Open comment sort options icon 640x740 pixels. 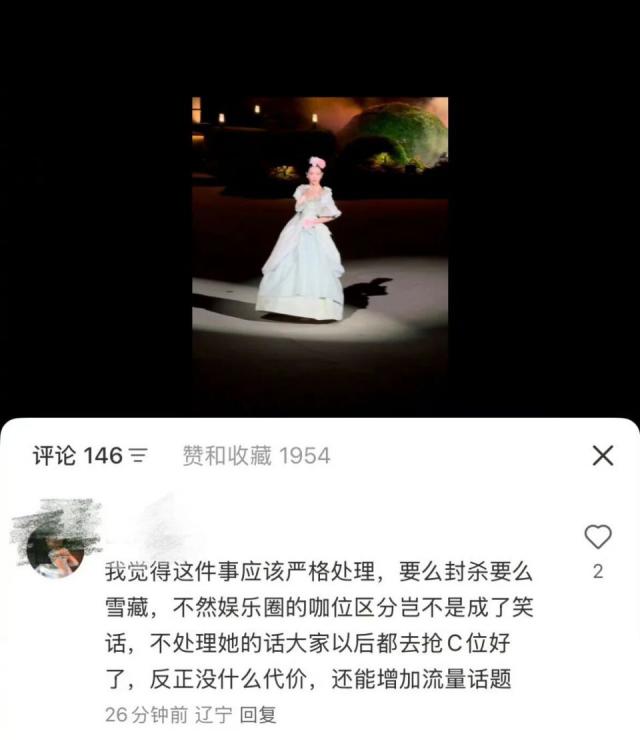point(139,457)
